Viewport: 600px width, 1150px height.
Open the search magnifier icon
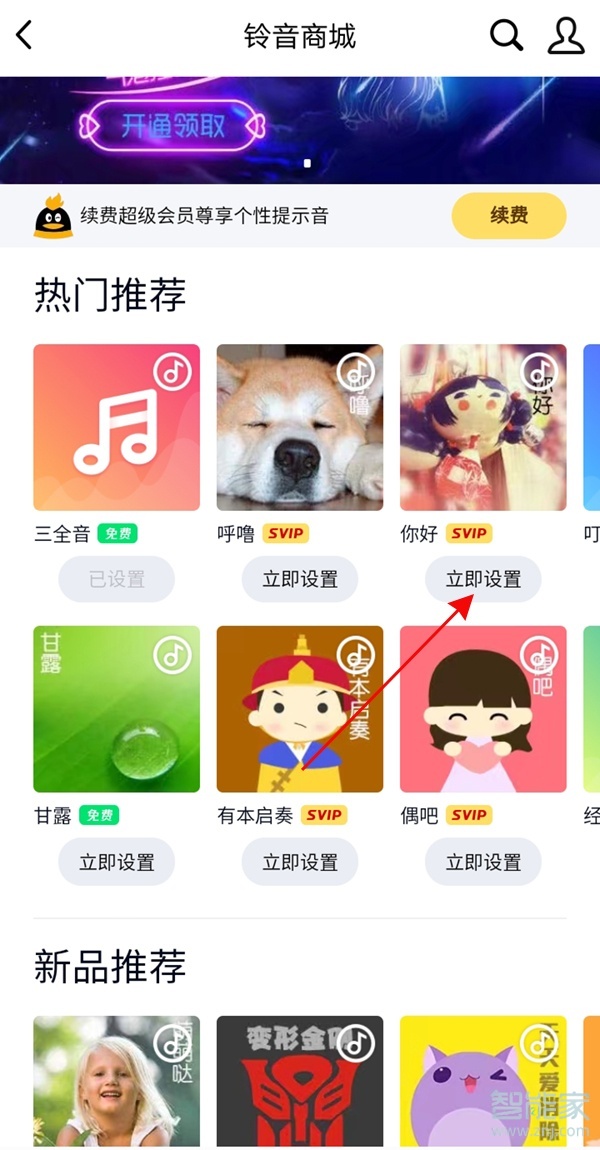[x=506, y=36]
